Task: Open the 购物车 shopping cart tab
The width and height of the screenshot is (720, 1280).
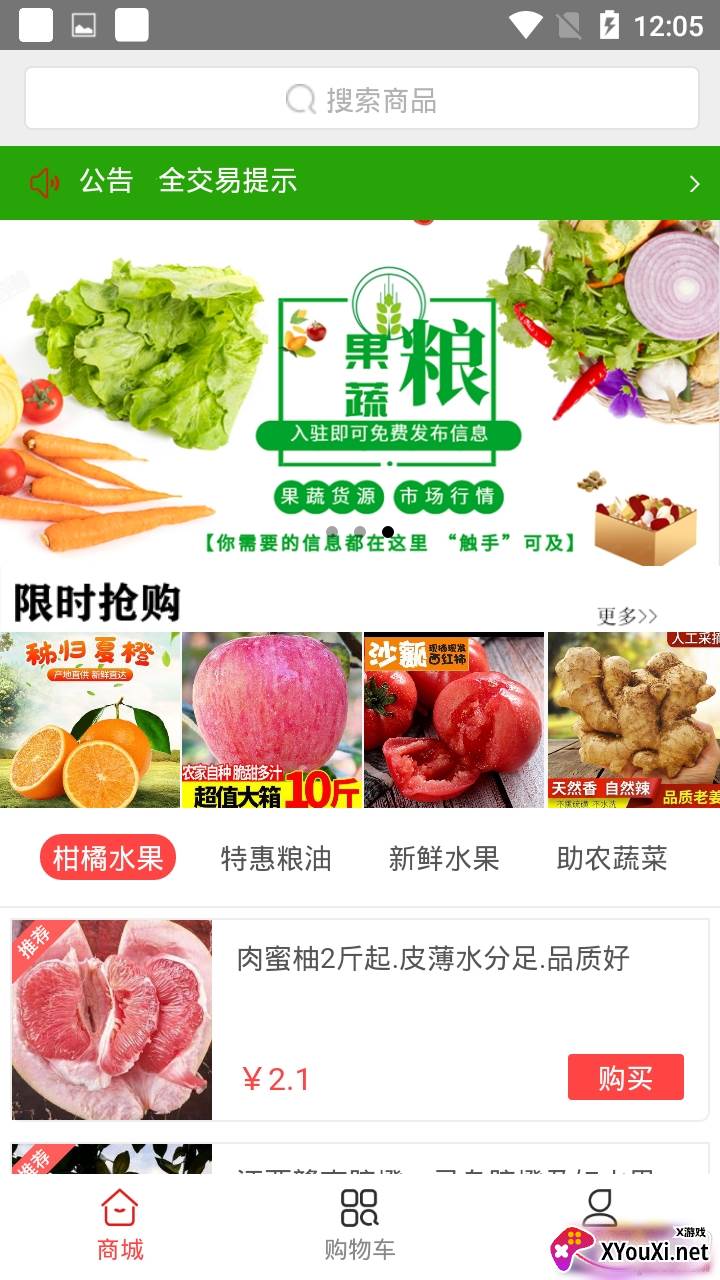Action: 360,1225
